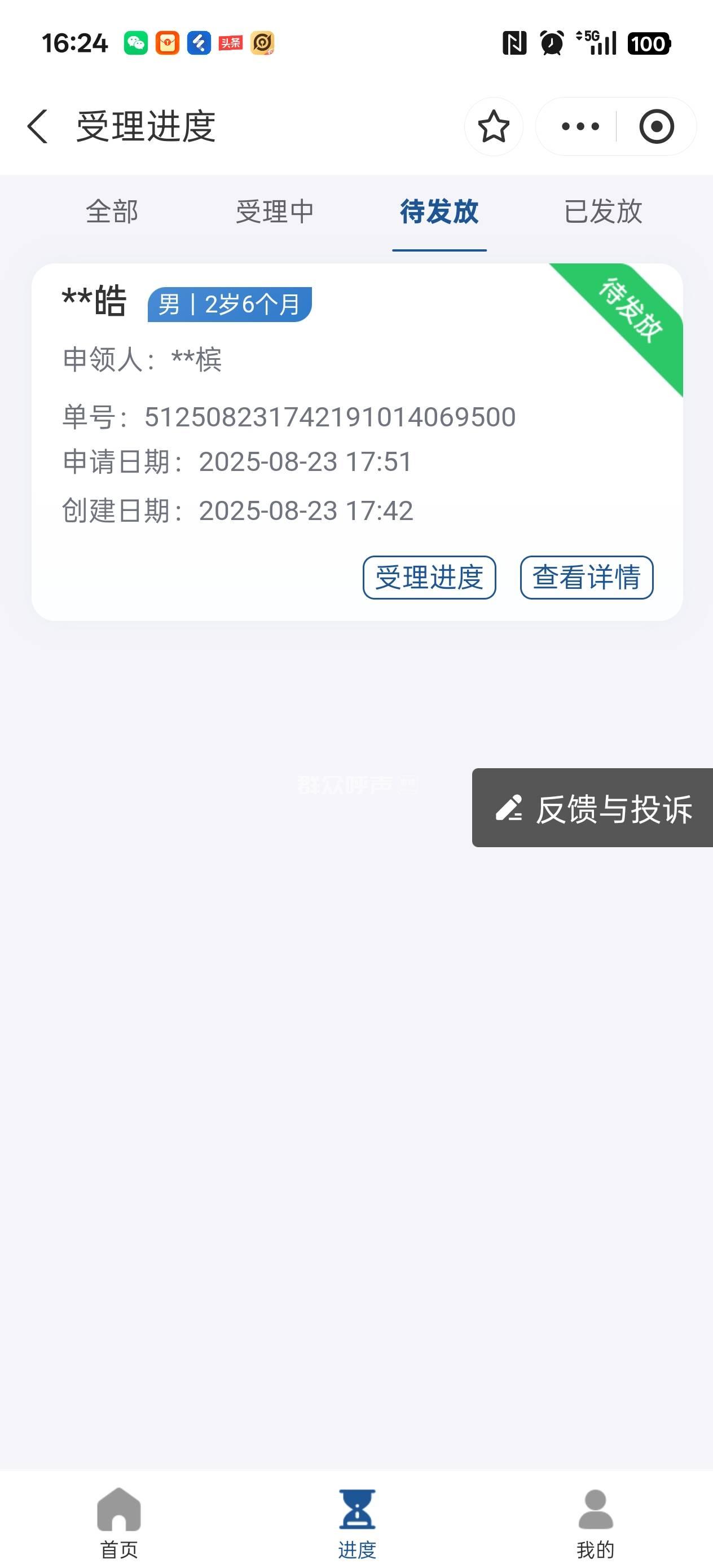Viewport: 713px width, 1568px height.
Task: Add mini program to favorites with the star icon
Action: (x=493, y=126)
